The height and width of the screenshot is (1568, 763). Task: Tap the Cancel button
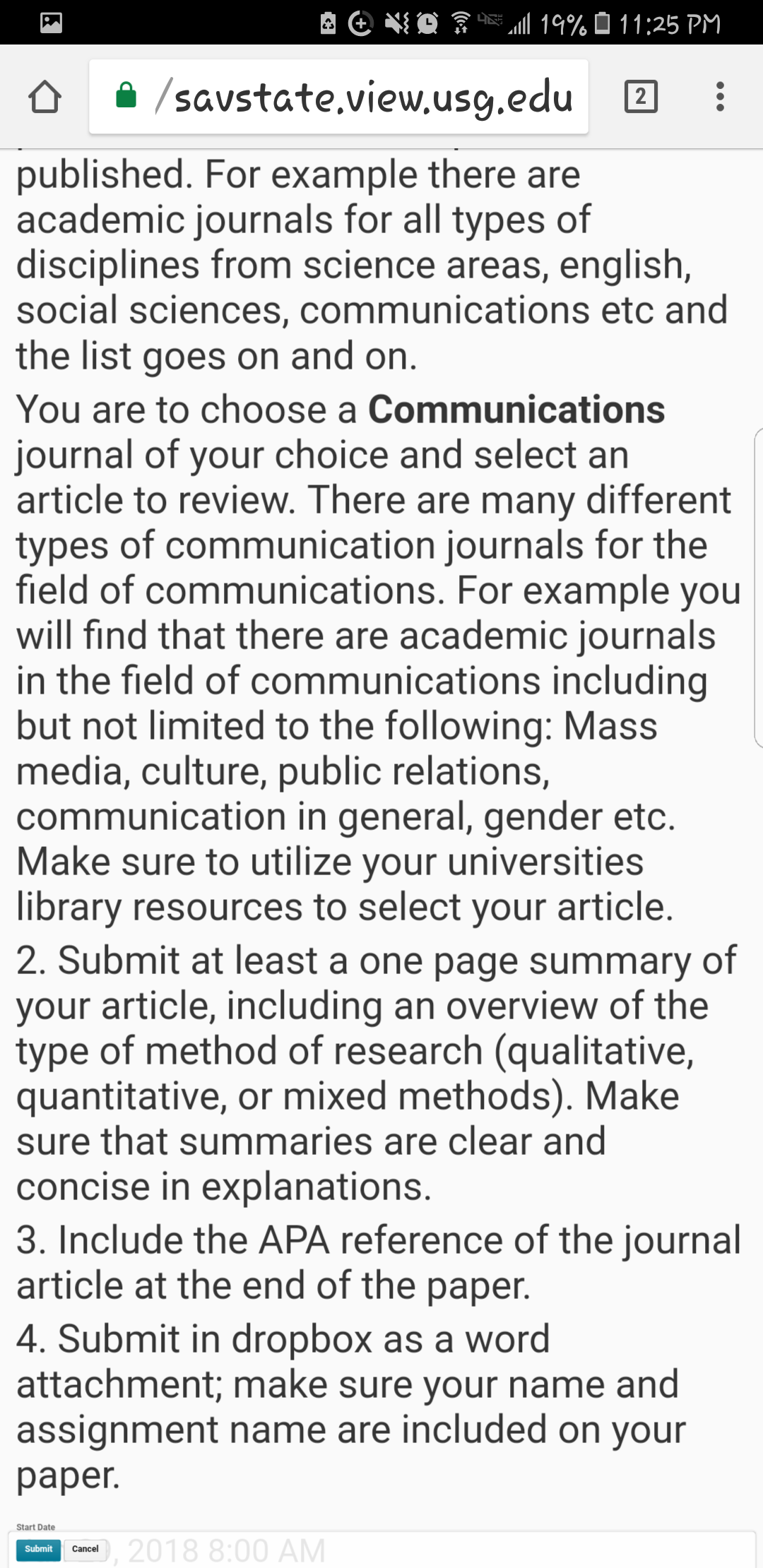tap(85, 1549)
